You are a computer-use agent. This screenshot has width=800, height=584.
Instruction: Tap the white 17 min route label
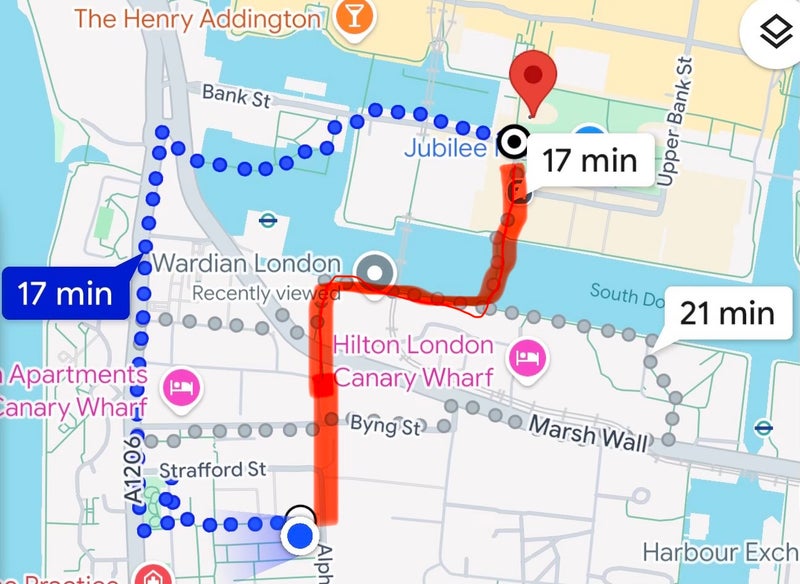589,161
